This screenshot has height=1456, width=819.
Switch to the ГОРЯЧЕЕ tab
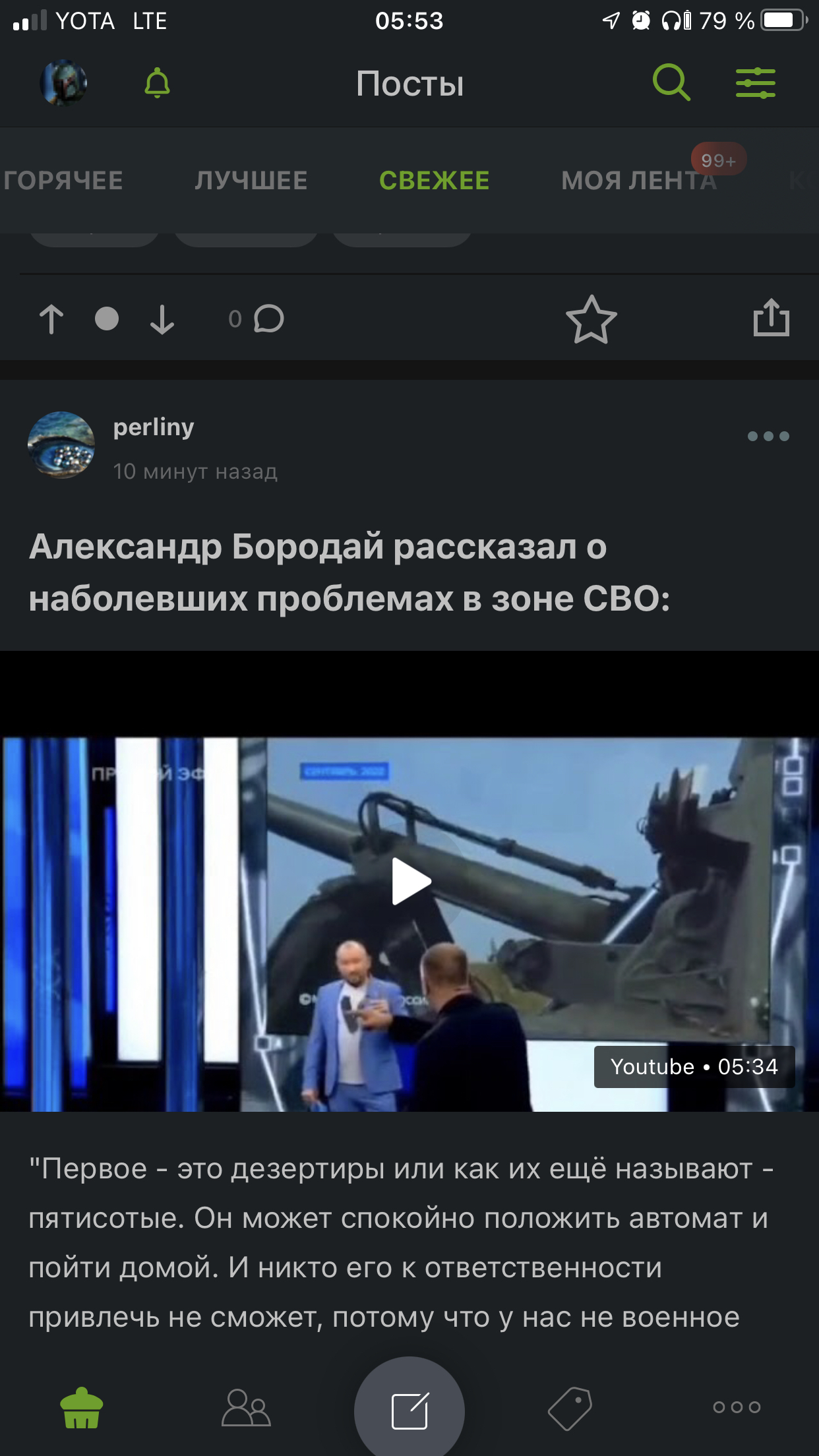[63, 181]
